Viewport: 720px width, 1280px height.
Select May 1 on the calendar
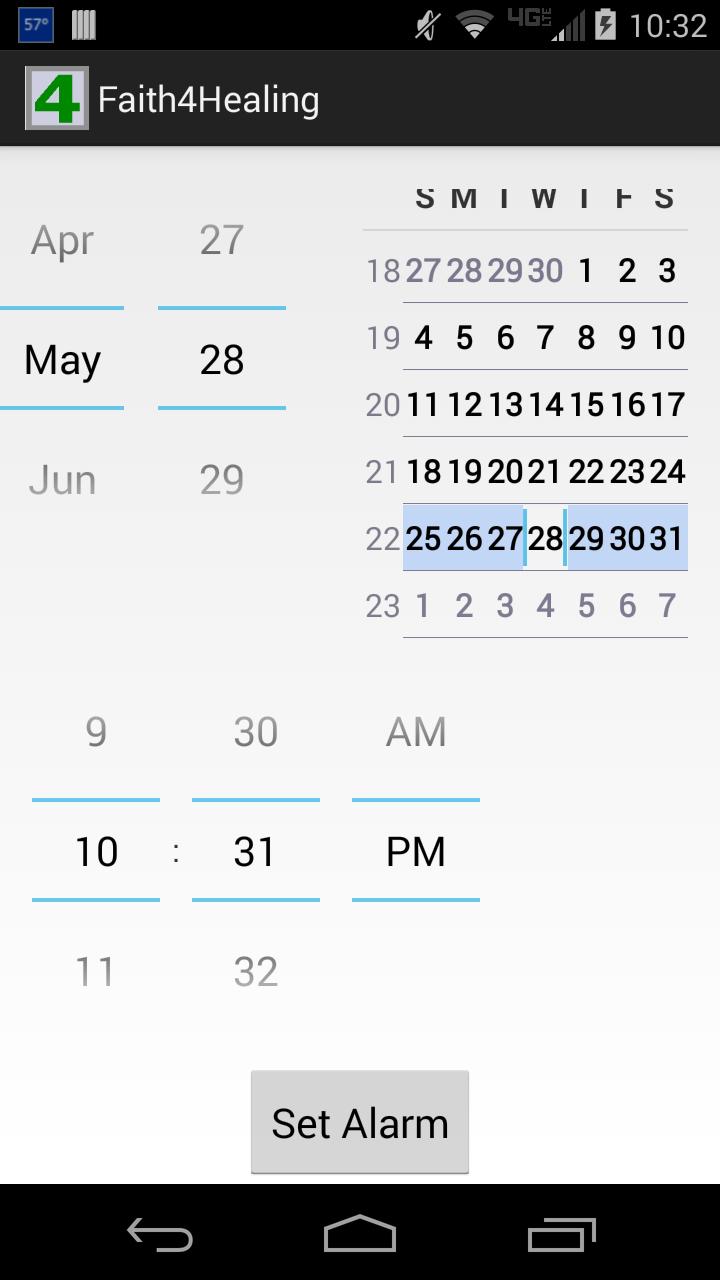coord(586,270)
